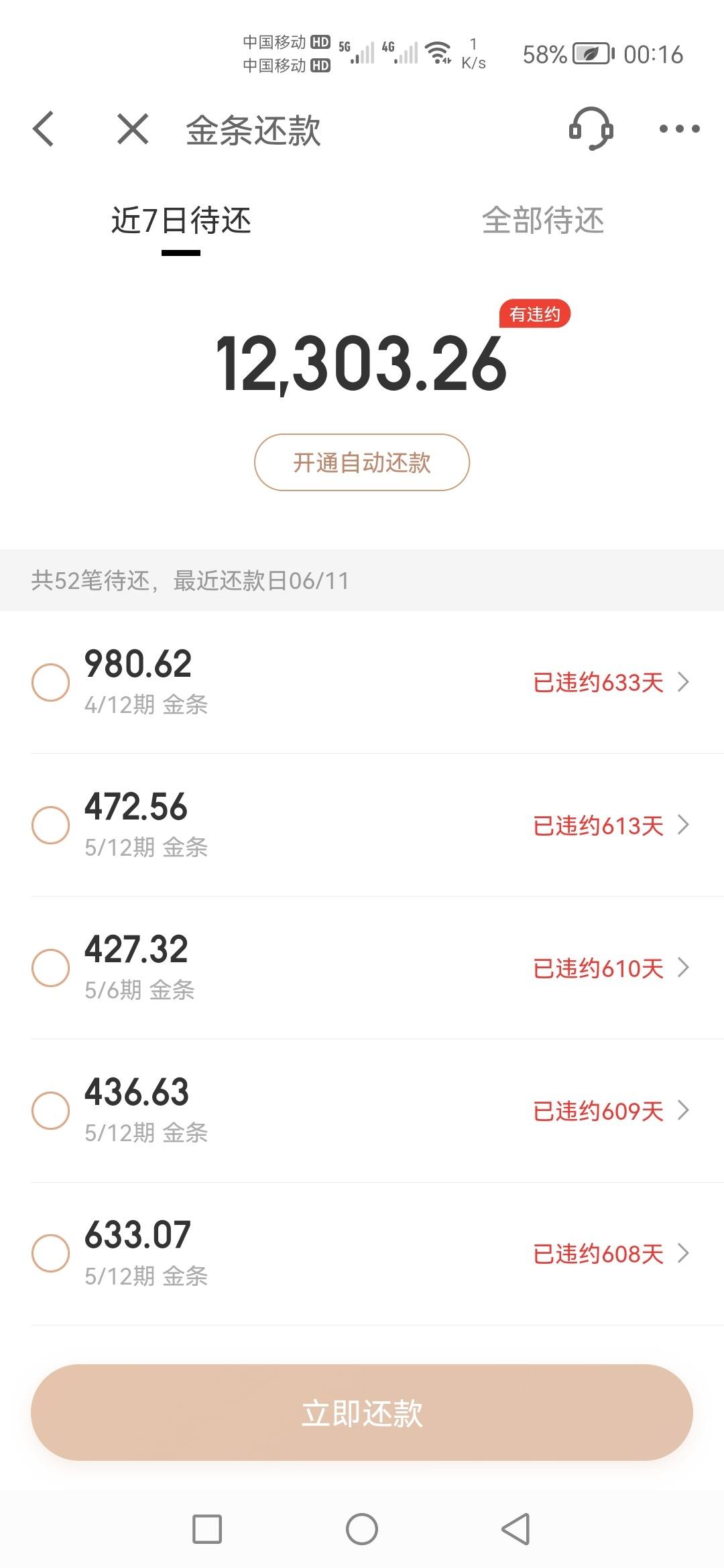This screenshot has height=1568, width=724.
Task: Open the 已违约610天 bill entry
Action: pyautogui.click(x=611, y=968)
